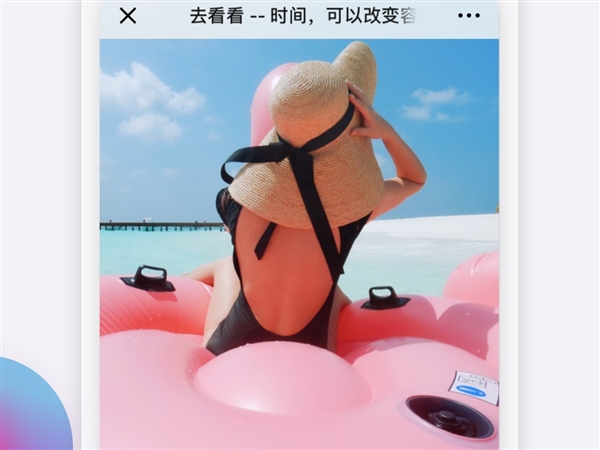Close the web page with X
The image size is (600, 450).
[128, 15]
